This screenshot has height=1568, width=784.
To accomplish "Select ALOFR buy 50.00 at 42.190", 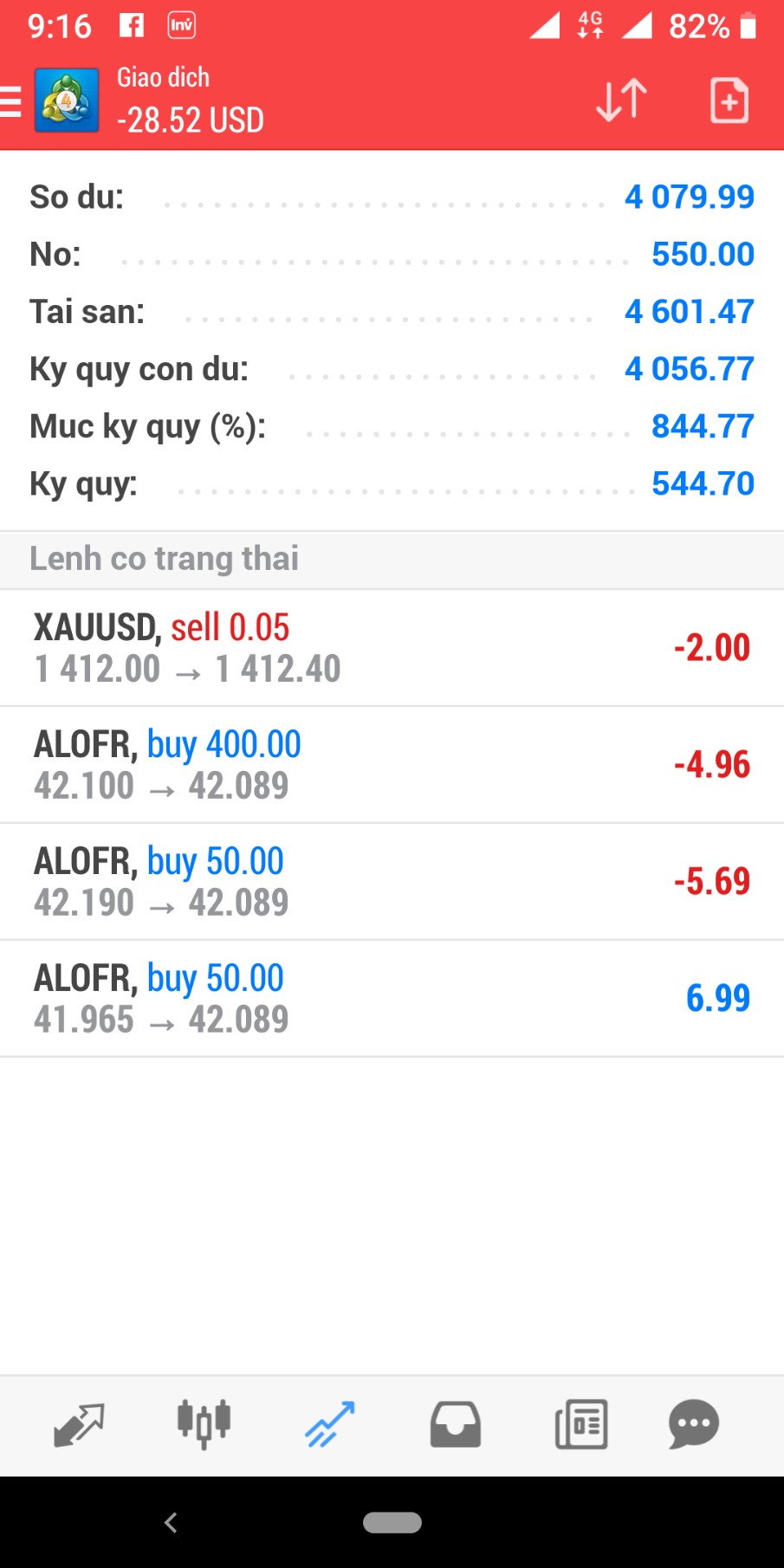I will (392, 882).
